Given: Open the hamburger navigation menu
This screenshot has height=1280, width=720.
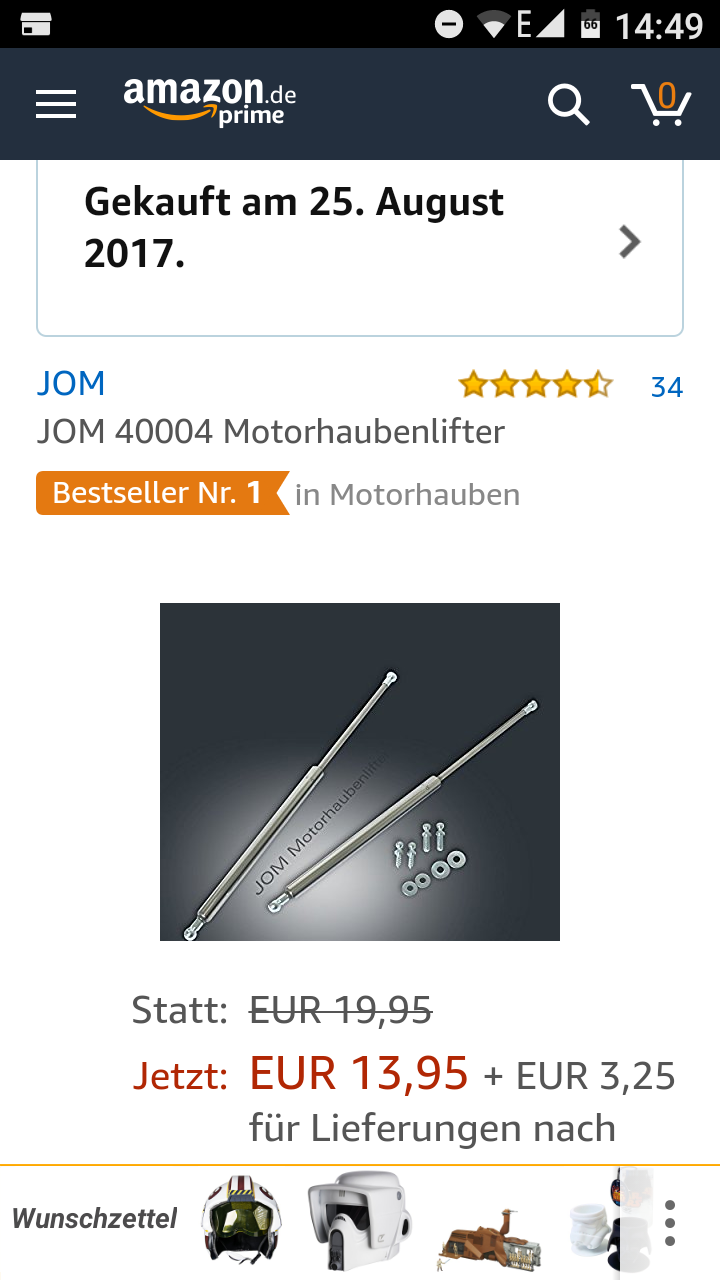Looking at the screenshot, I should 56,104.
